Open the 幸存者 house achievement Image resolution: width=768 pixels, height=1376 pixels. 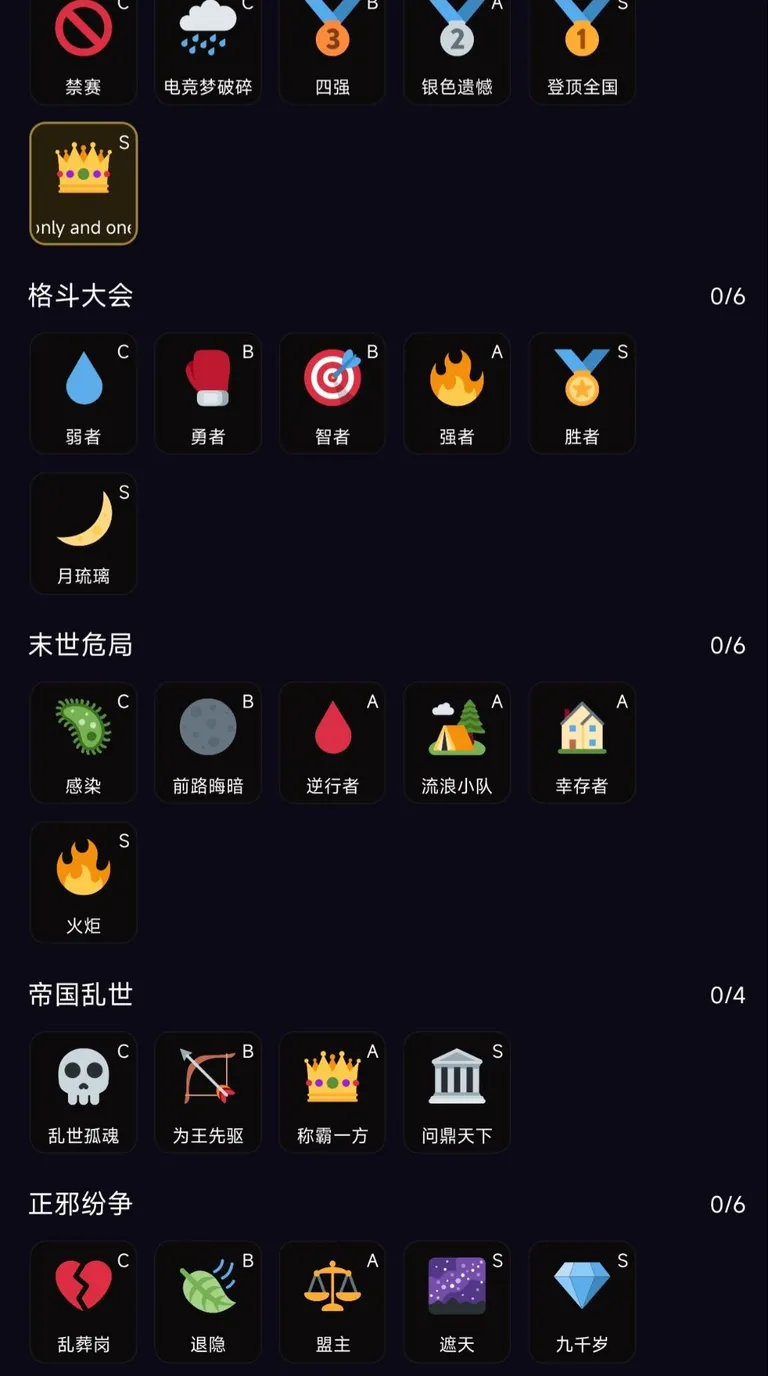coord(582,743)
